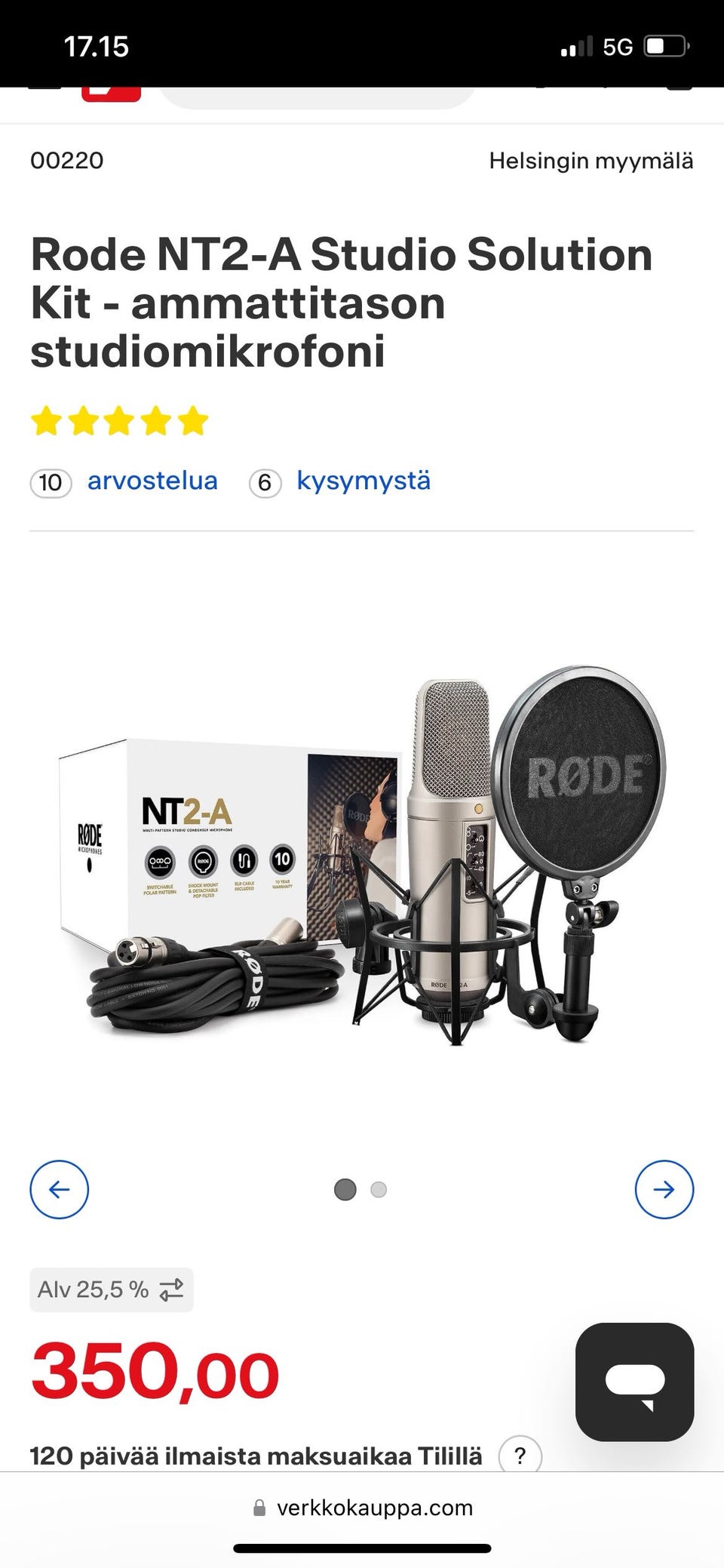Open the 10 arvostelua reviews link
This screenshot has height=1568, width=724.
(152, 481)
